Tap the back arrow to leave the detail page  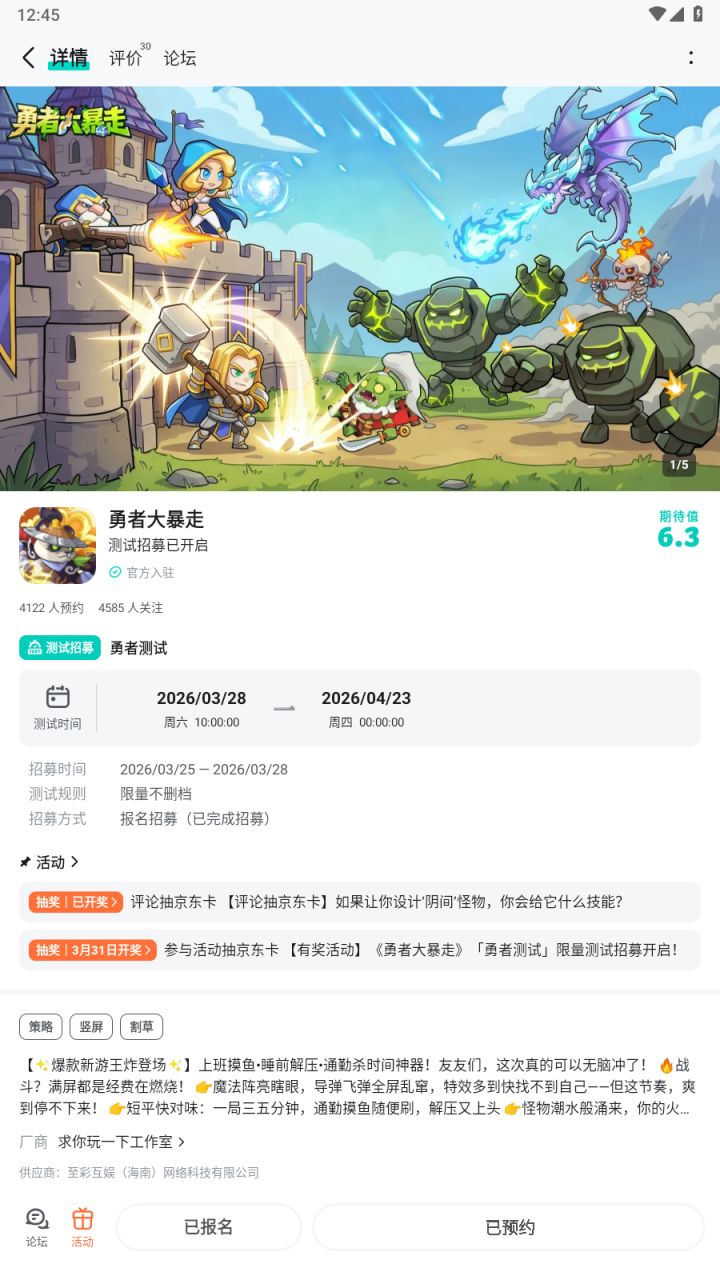pyautogui.click(x=28, y=57)
